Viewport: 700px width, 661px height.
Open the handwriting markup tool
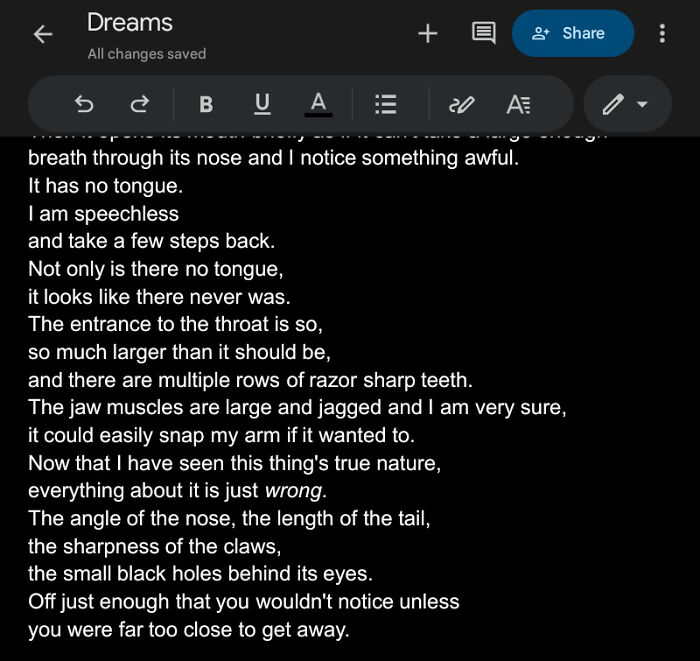coord(461,104)
